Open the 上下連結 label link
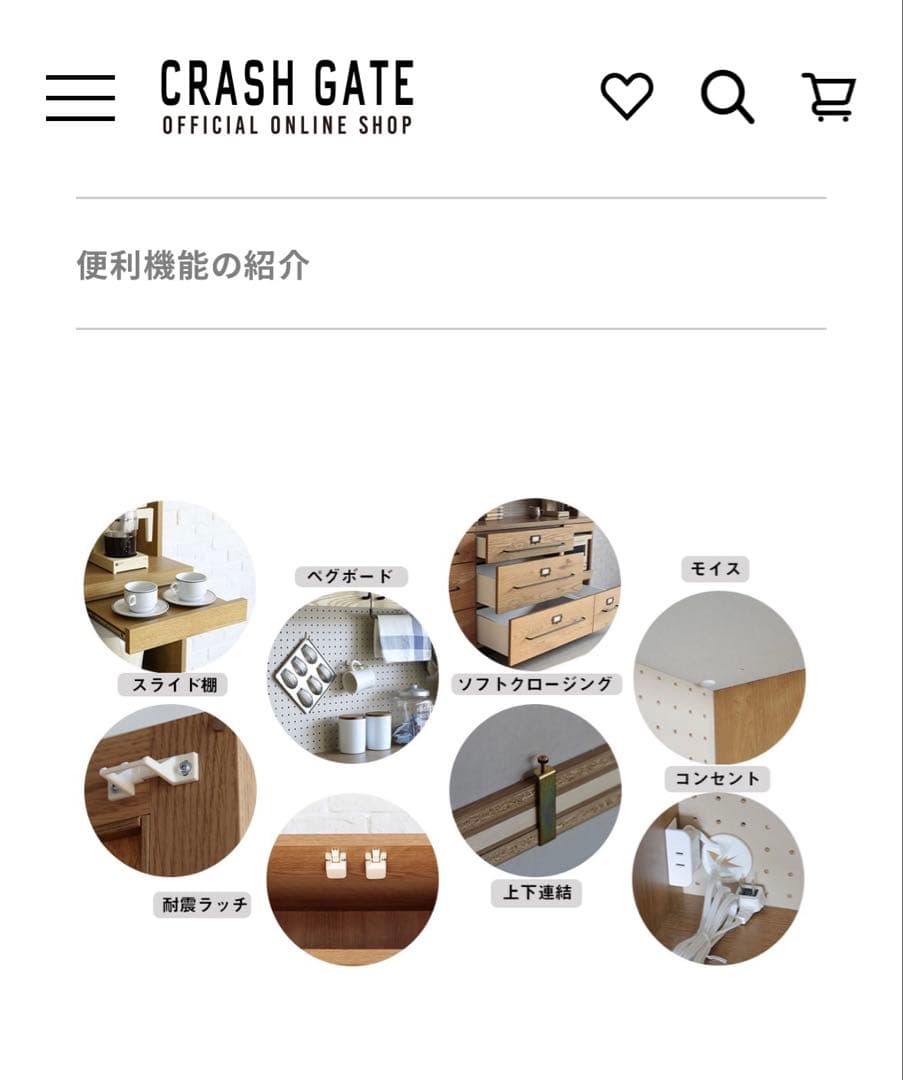 pyautogui.click(x=535, y=895)
